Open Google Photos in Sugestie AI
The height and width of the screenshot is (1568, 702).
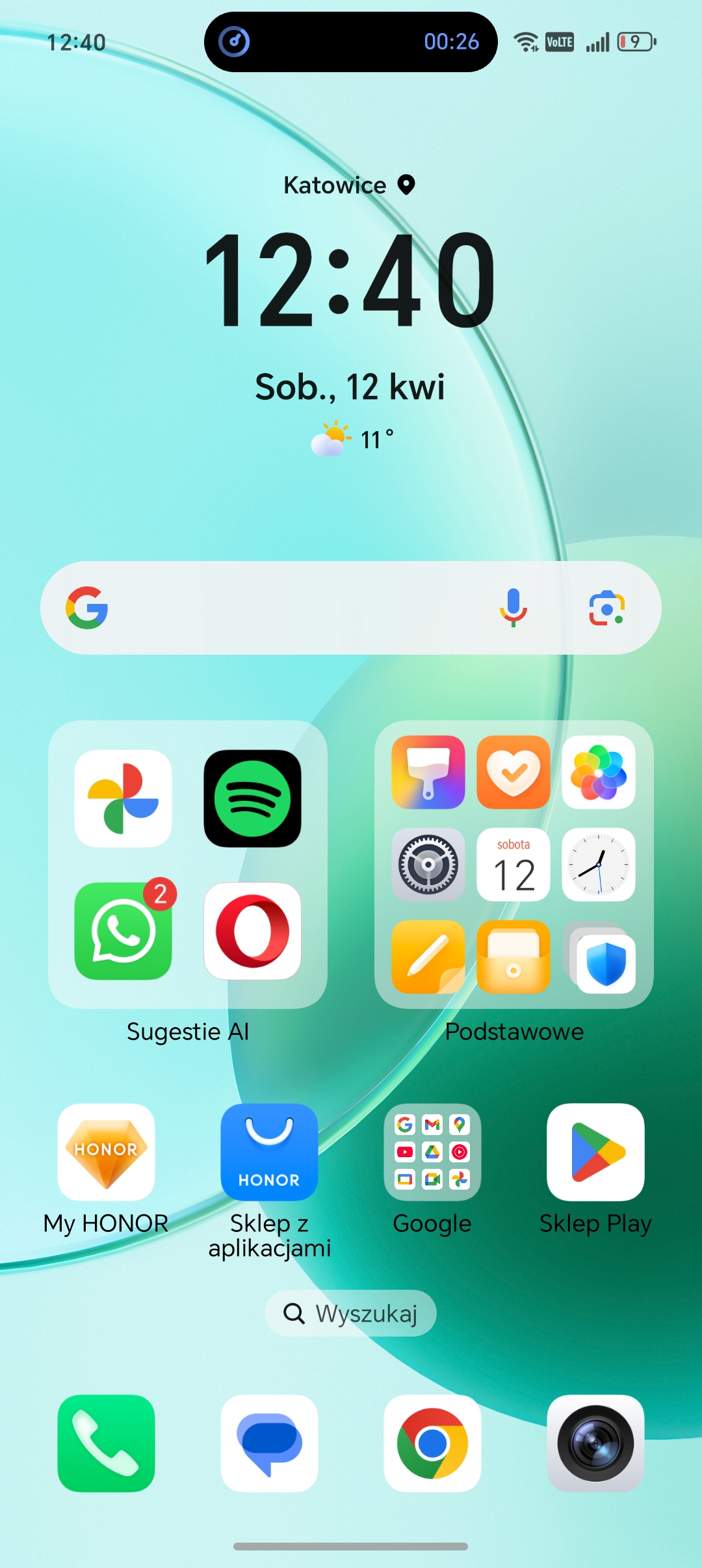click(x=123, y=798)
